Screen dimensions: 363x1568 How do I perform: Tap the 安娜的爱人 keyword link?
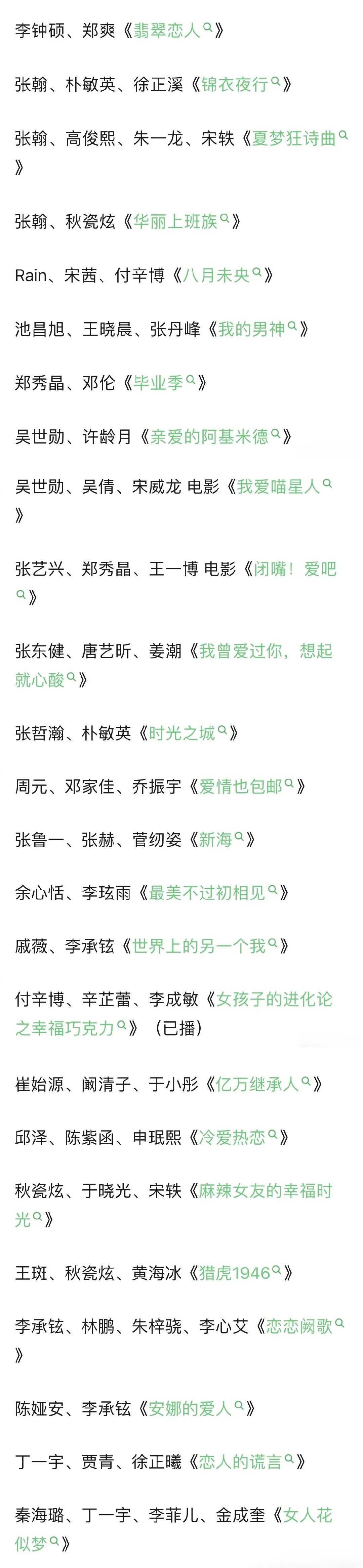tap(191, 1408)
